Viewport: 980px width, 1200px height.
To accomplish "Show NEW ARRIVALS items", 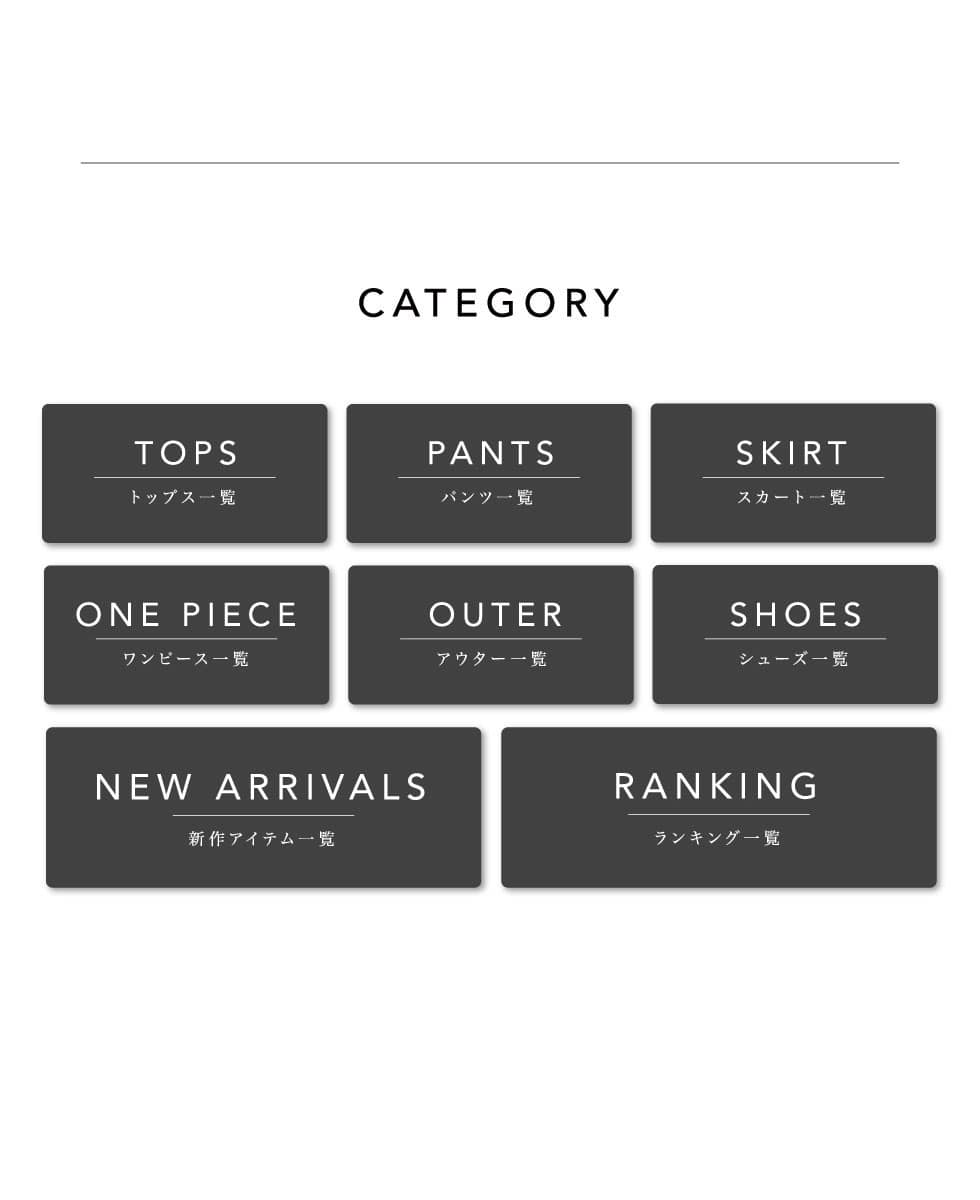I will click(x=263, y=808).
